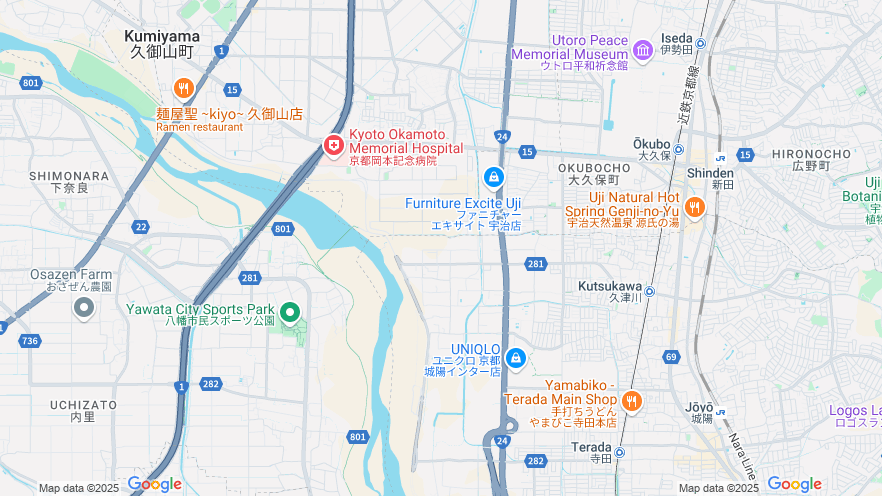
Task: Select the Iseda station icon
Action: click(x=700, y=43)
